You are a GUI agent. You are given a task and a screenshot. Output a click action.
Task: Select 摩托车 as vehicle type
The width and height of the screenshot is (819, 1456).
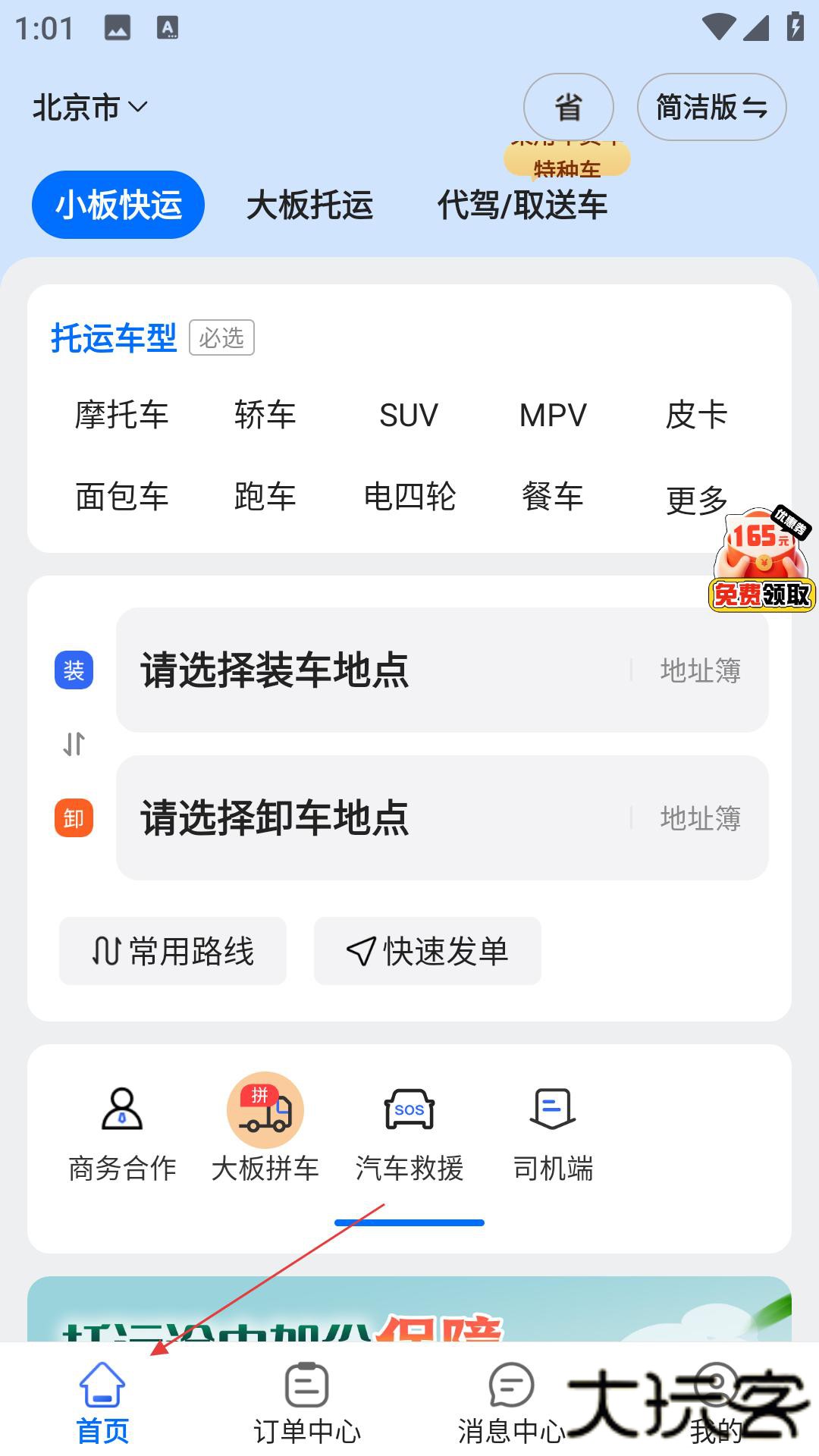121,416
